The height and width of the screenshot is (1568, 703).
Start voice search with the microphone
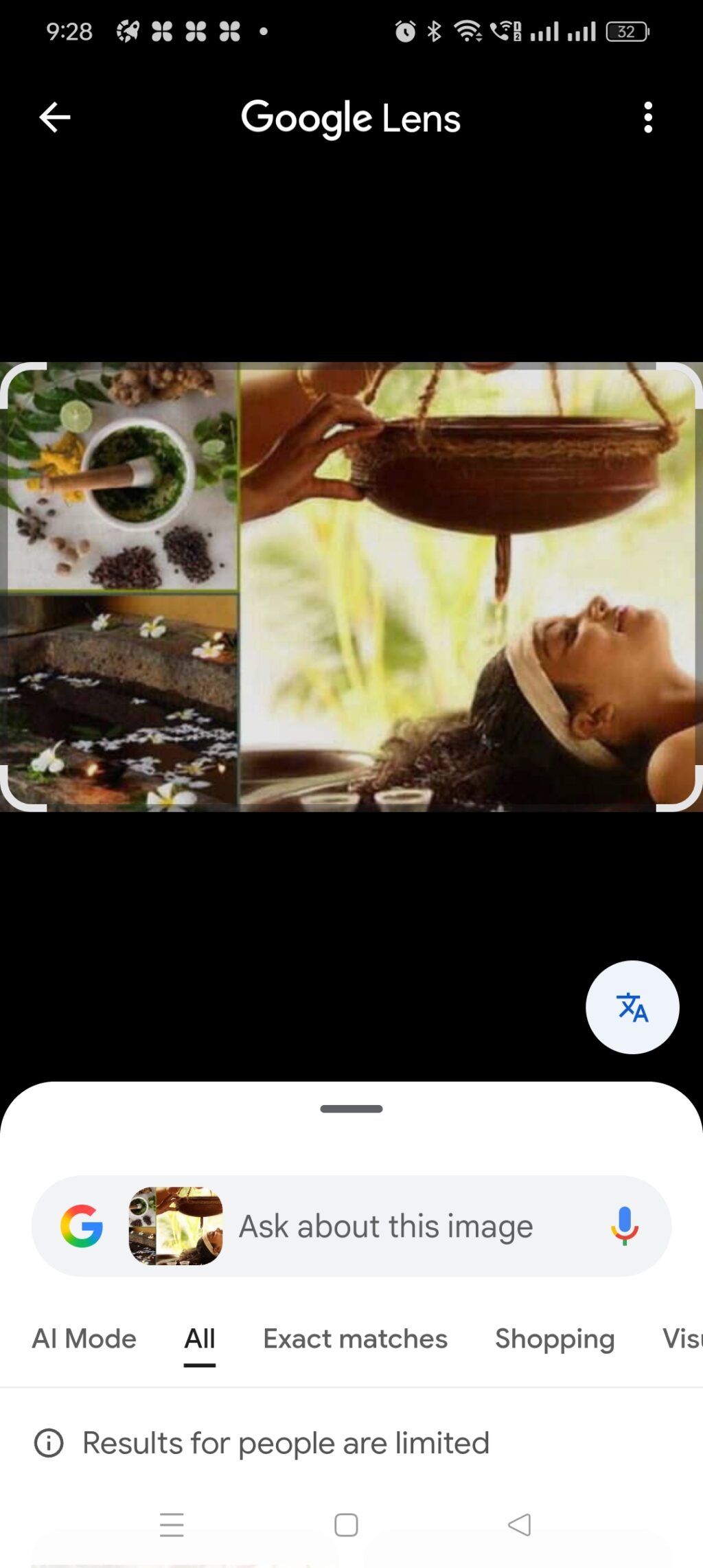point(624,1227)
